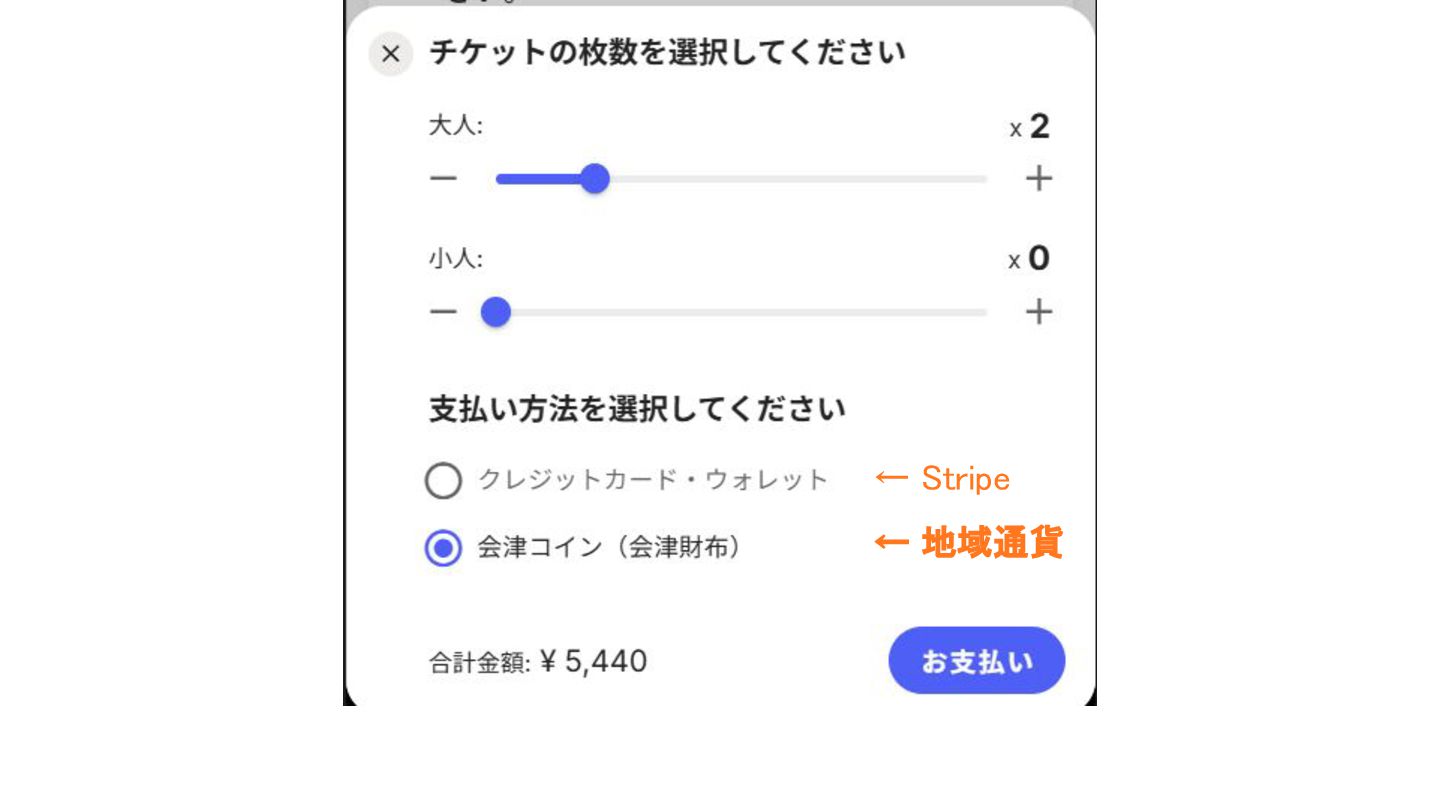This screenshot has width=1440, height=810.
Task: Decrease the 大人 ticket count
Action: point(443,179)
